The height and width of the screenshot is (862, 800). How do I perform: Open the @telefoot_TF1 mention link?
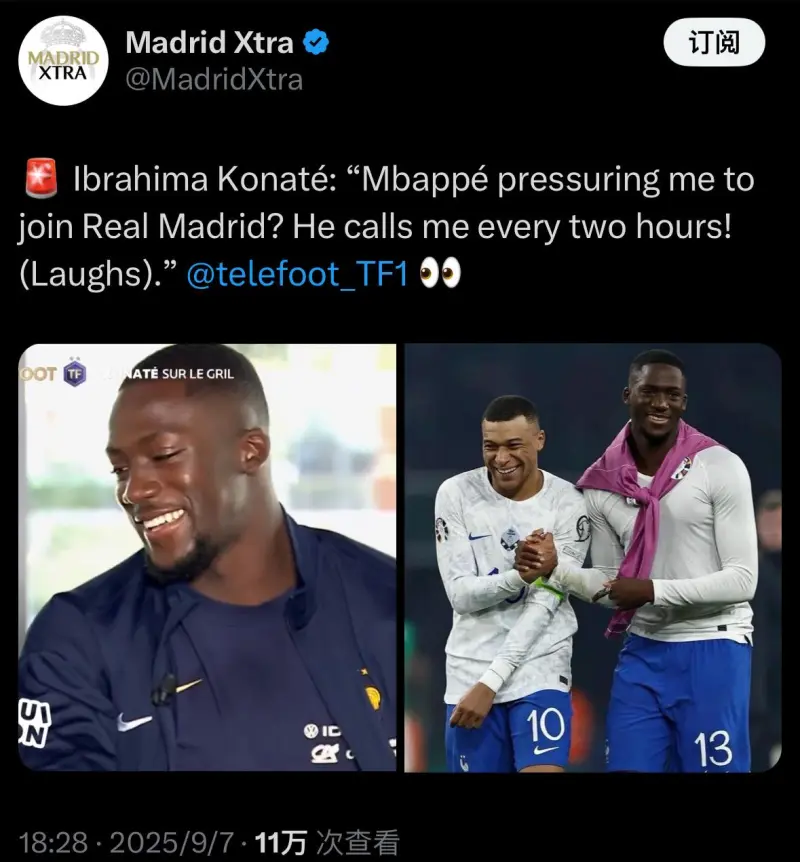pyautogui.click(x=297, y=275)
